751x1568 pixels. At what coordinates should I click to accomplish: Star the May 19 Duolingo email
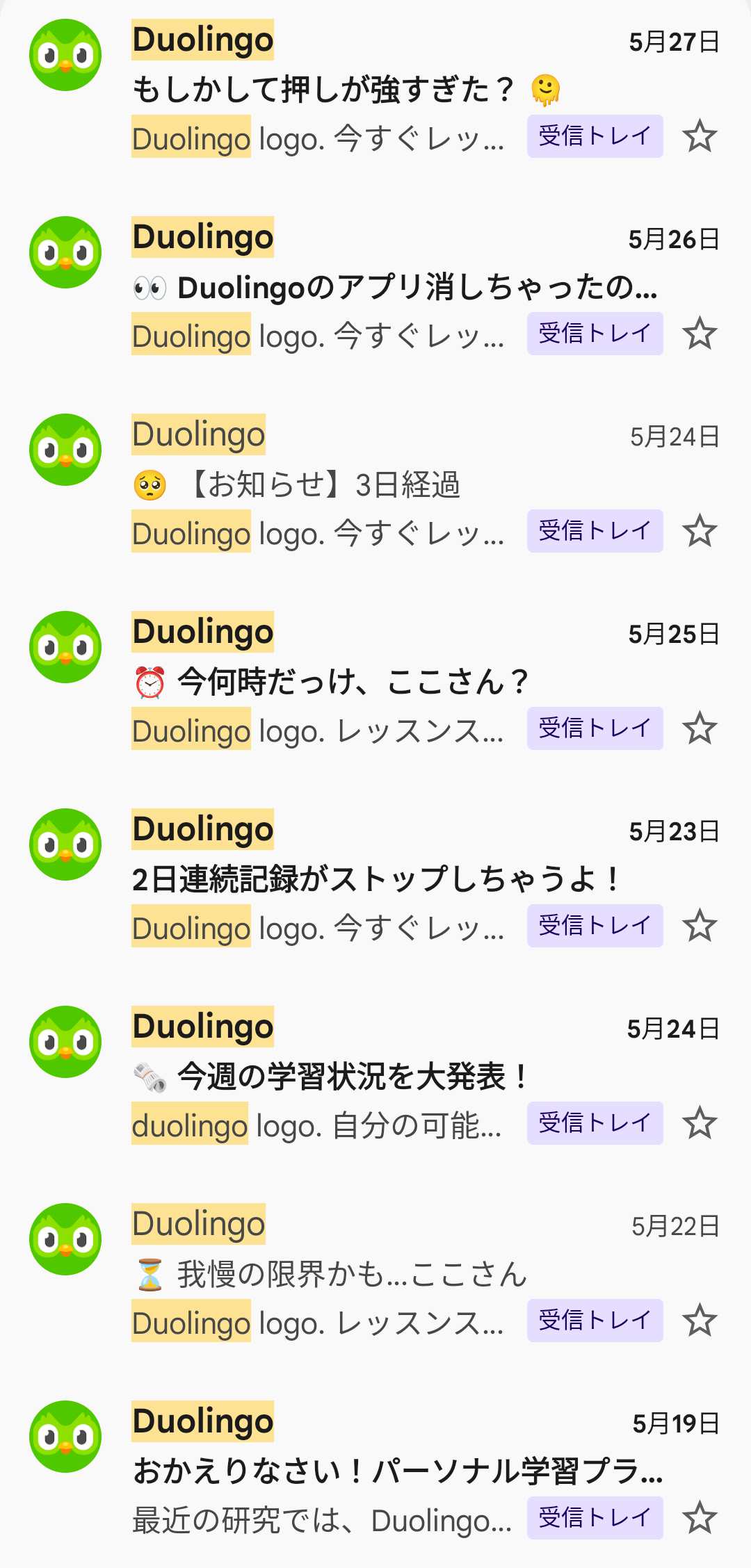[x=700, y=1518]
